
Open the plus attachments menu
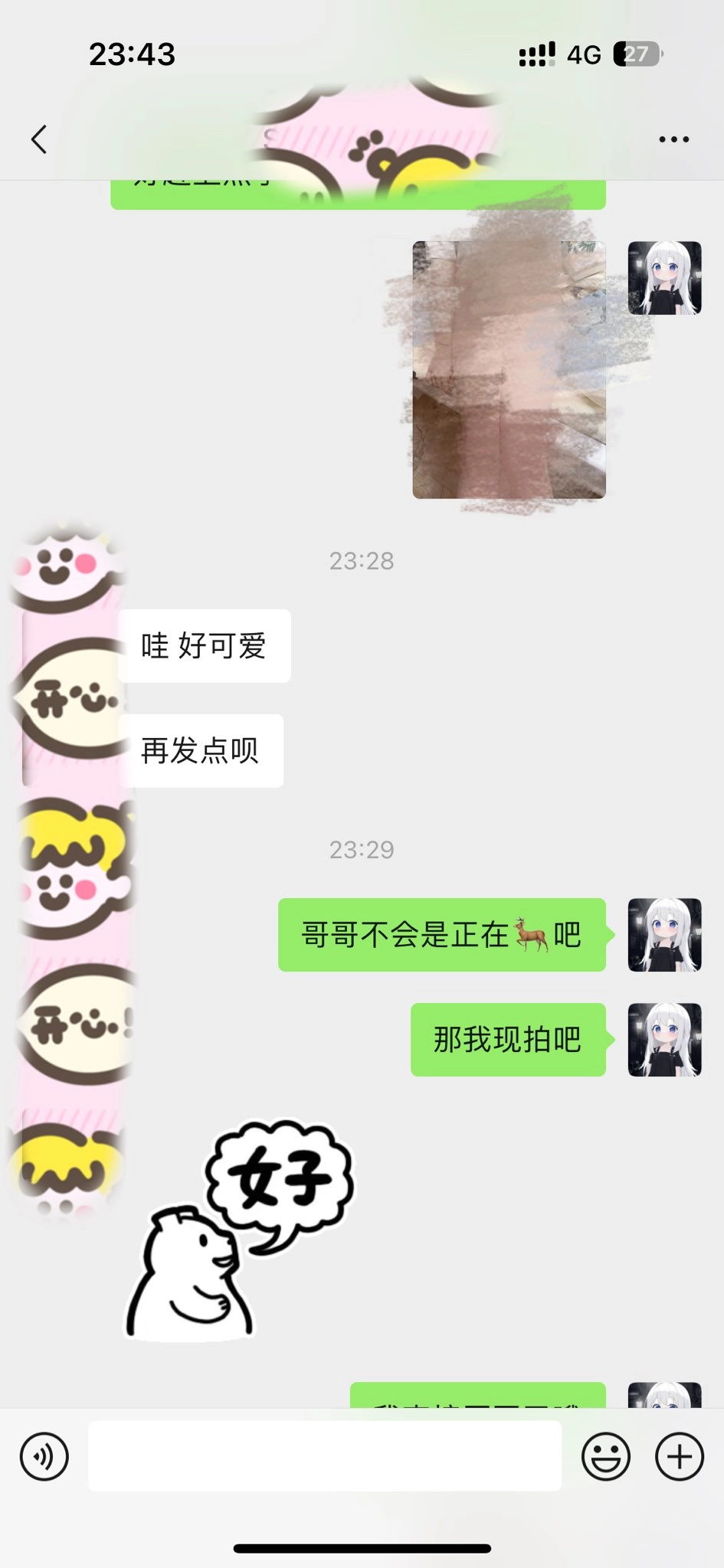679,1456
